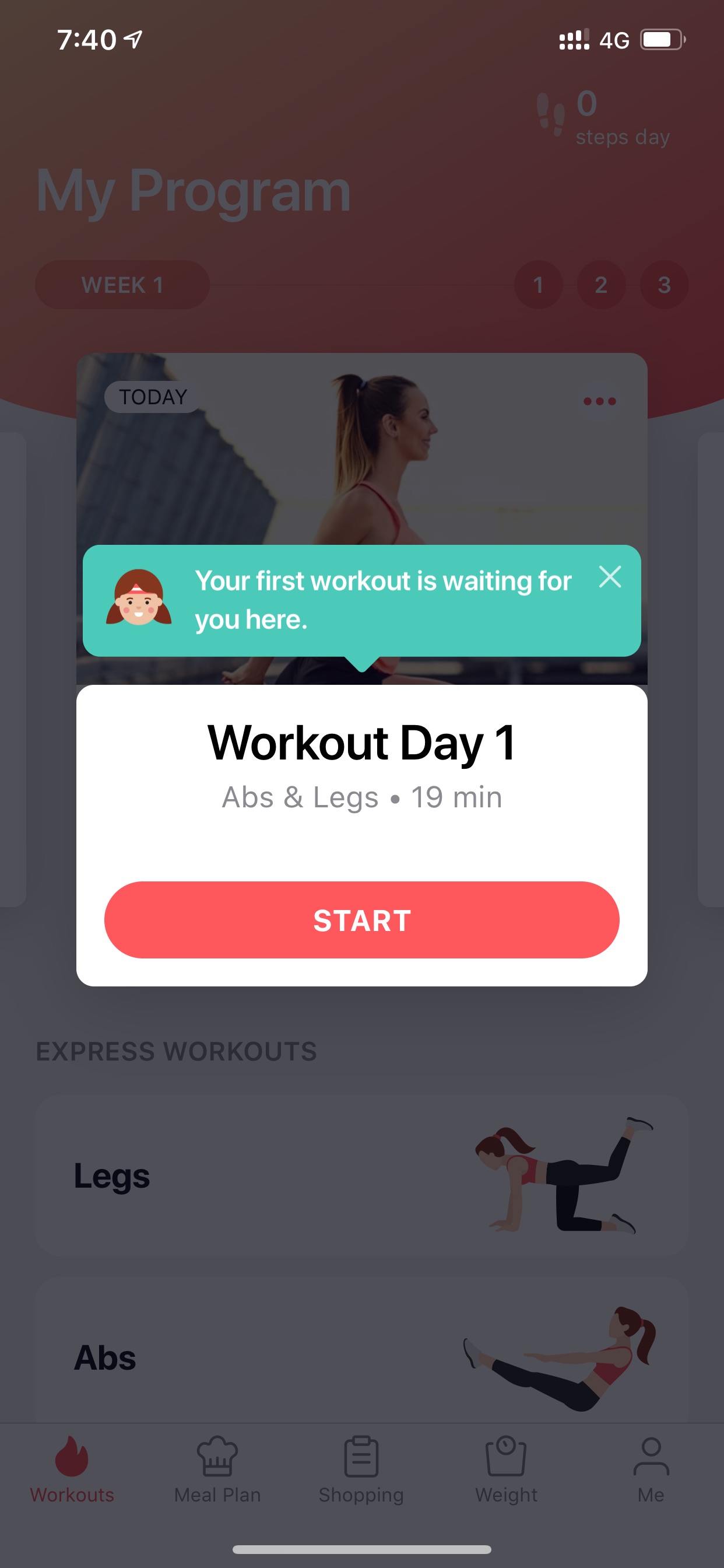Switch to the Workouts tab
This screenshot has width=724, height=1568.
click(72, 1469)
